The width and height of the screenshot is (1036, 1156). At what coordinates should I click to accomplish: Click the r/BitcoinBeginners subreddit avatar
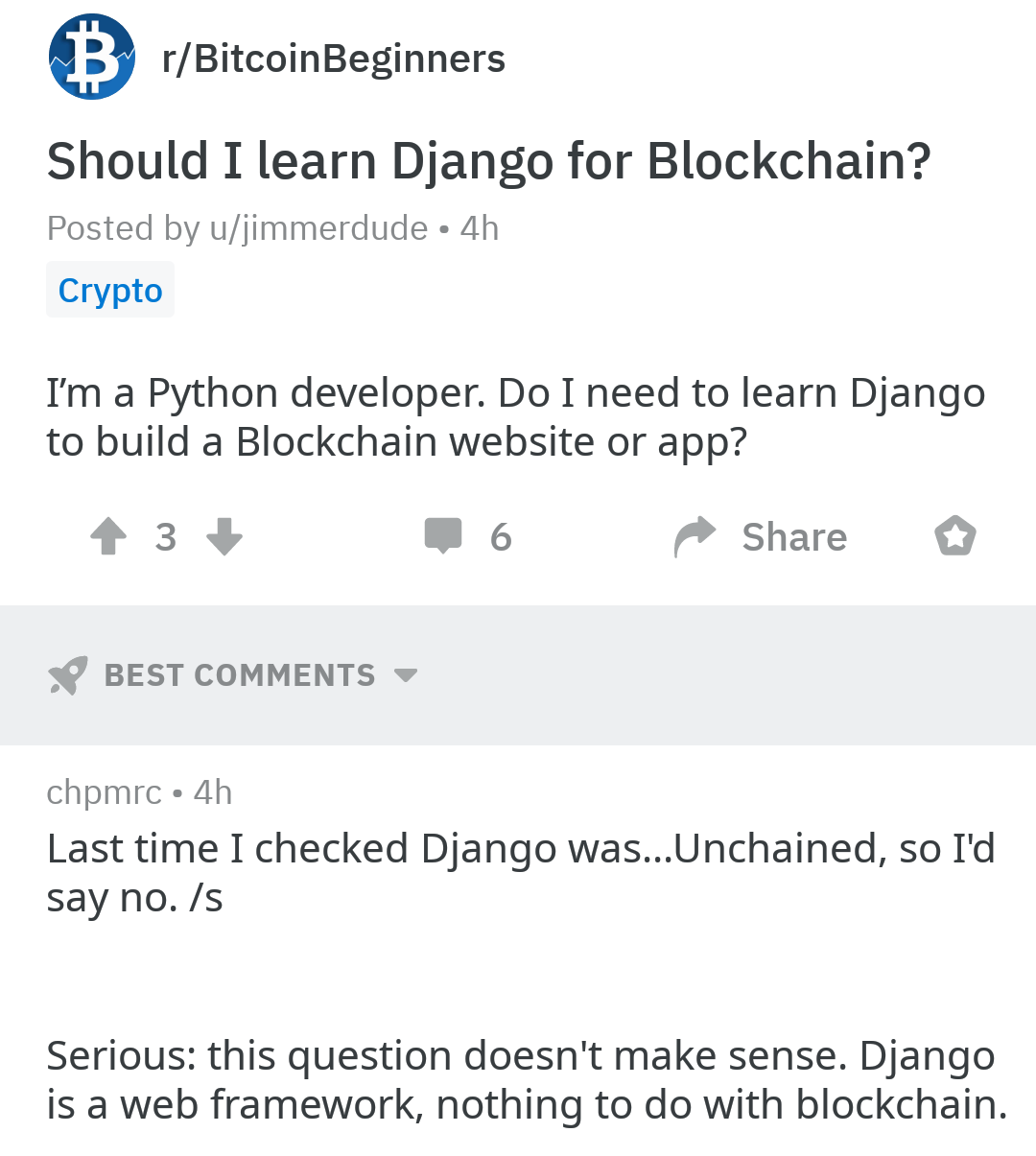tap(91, 55)
